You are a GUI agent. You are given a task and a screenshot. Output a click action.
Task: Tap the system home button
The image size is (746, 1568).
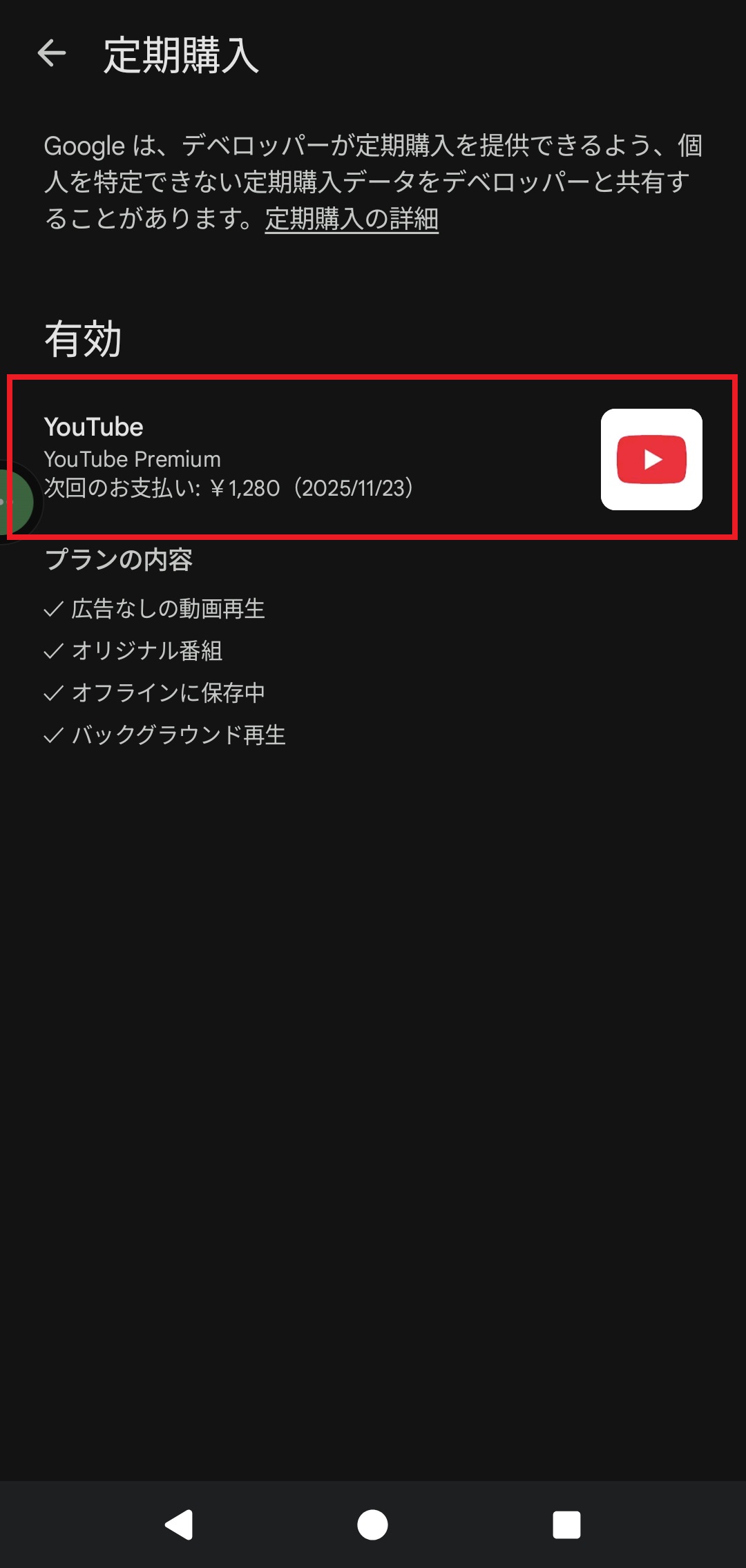coord(372,1524)
